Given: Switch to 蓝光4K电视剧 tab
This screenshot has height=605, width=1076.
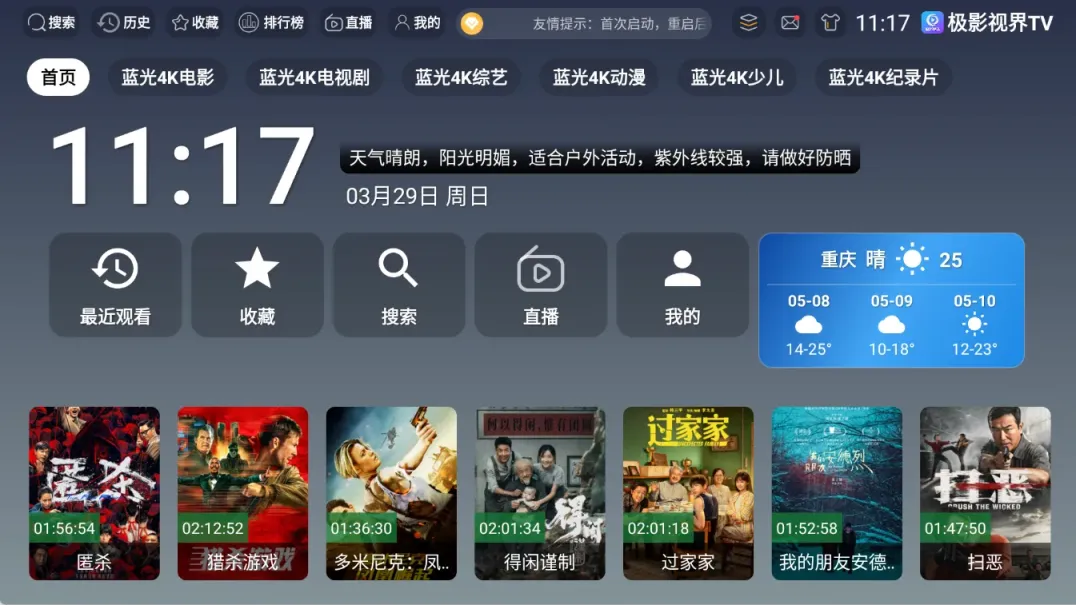Looking at the screenshot, I should click(314, 77).
